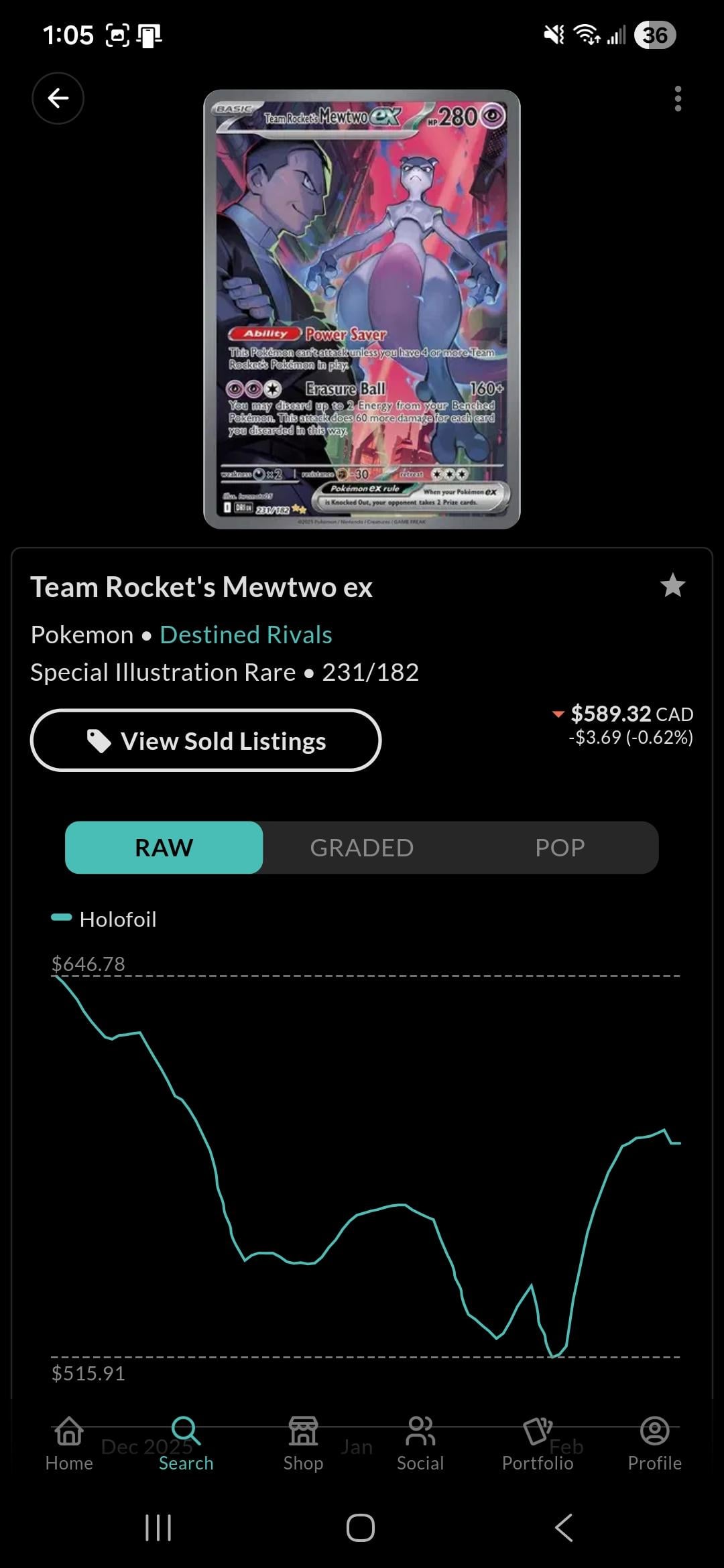Open the Destined Rivals set link
Viewport: 724px width, 1568px height.
tap(245, 635)
